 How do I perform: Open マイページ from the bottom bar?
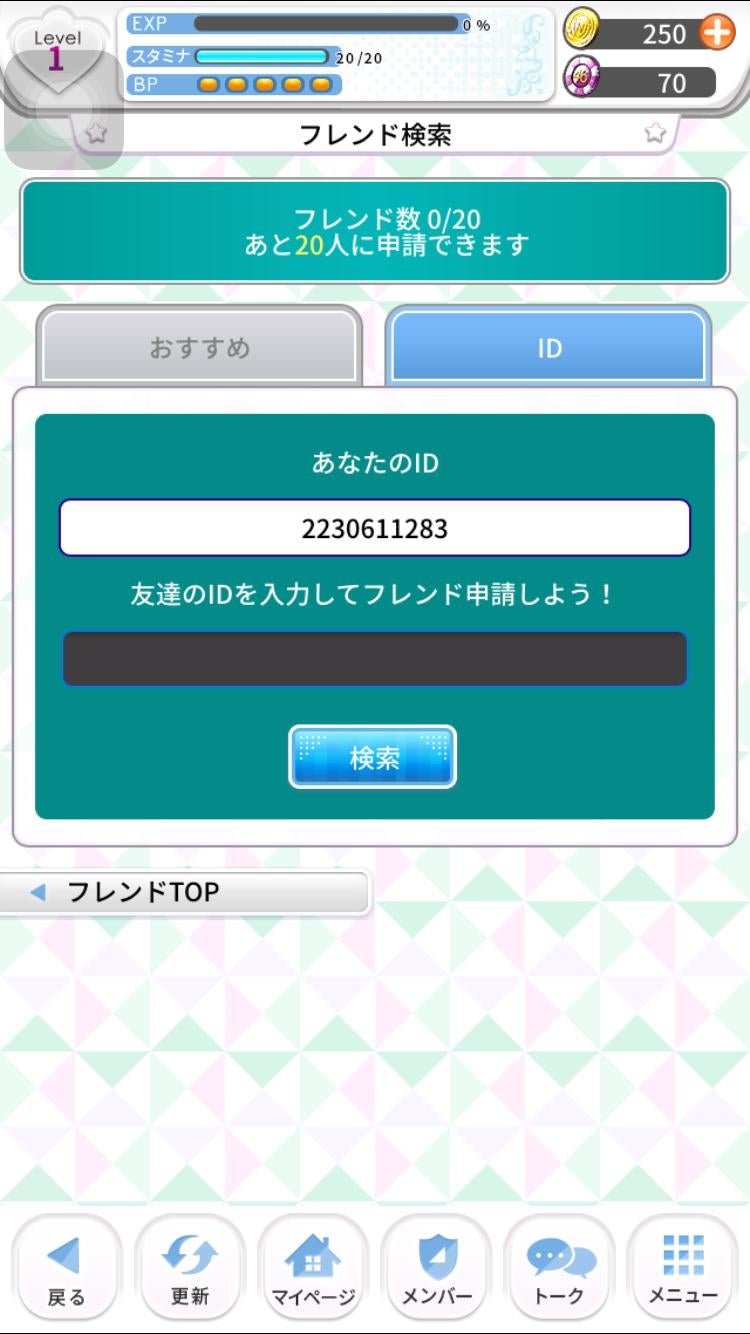313,1270
